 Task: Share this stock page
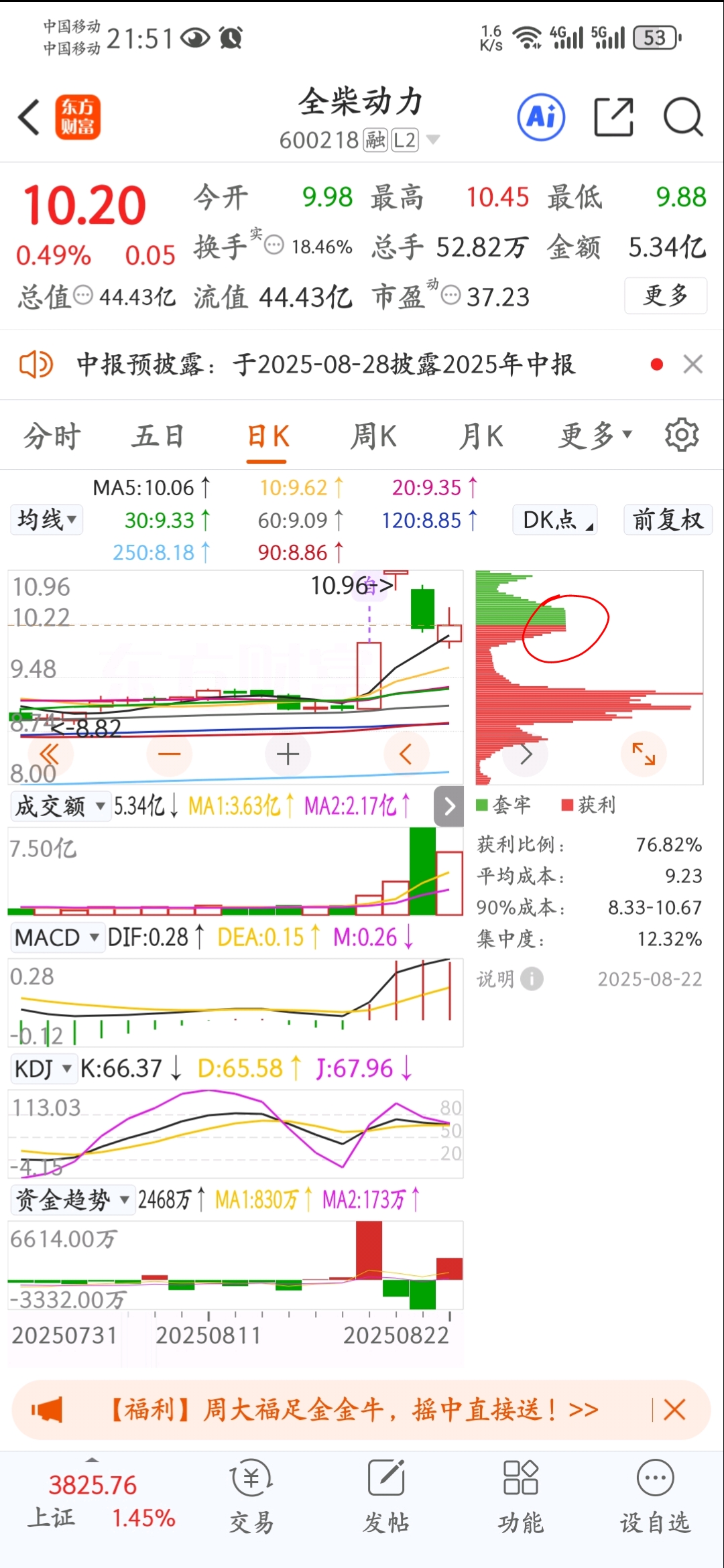tap(614, 117)
